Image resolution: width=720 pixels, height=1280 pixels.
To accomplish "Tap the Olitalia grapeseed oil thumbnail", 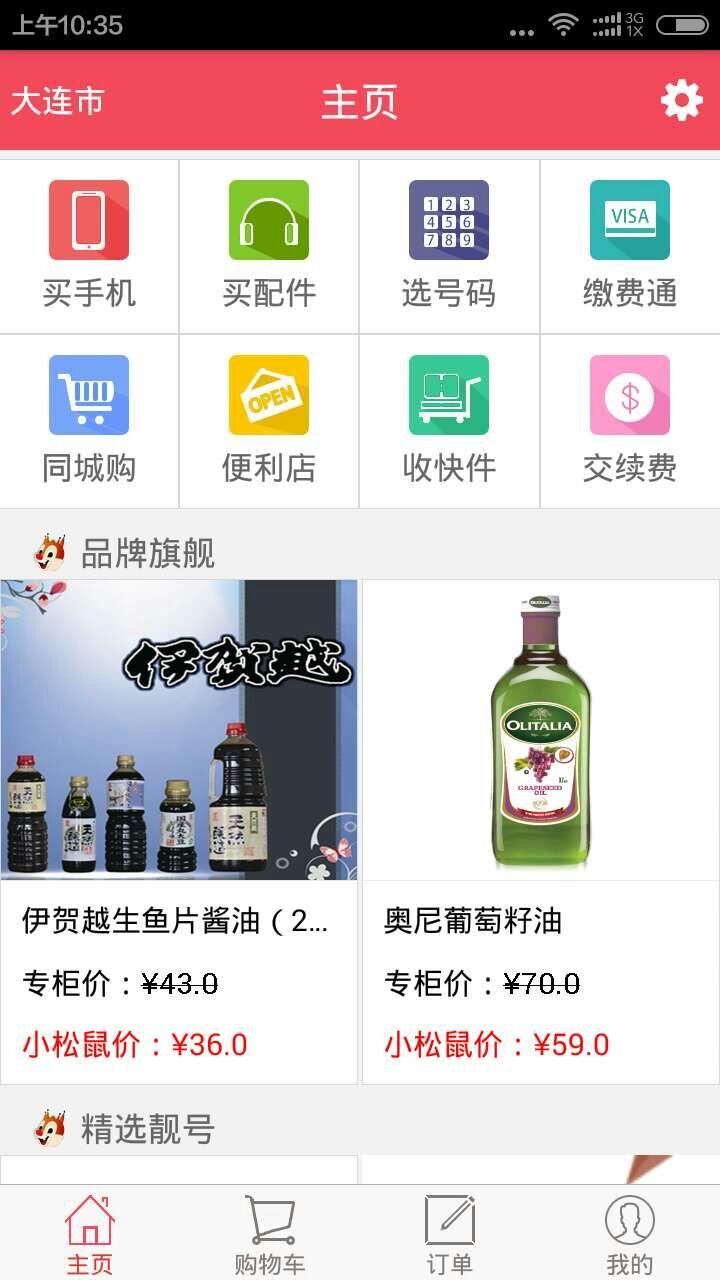I will coord(540,728).
